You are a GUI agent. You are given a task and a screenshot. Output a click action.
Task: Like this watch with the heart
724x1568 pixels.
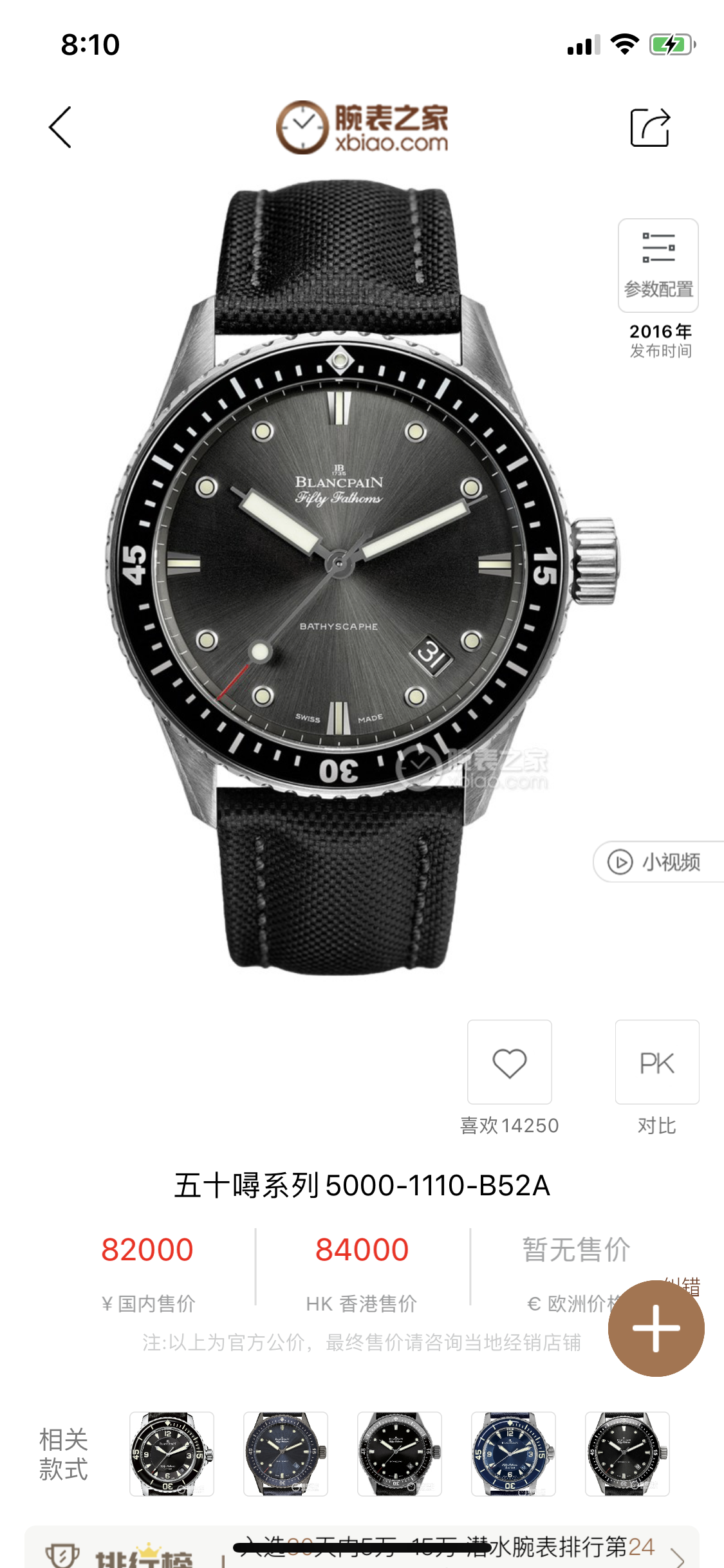coord(509,1062)
